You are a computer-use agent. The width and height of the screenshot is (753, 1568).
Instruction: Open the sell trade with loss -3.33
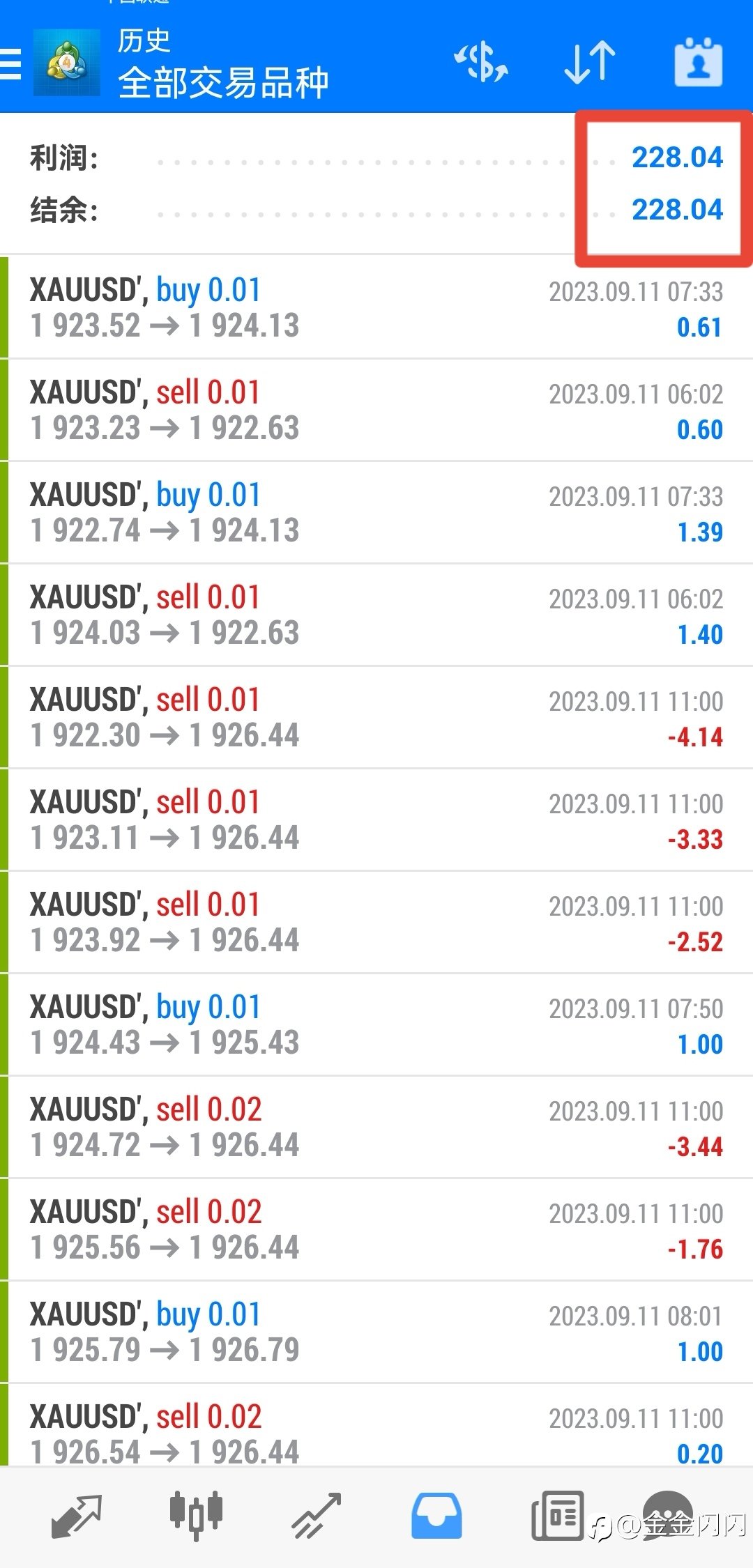click(x=376, y=820)
